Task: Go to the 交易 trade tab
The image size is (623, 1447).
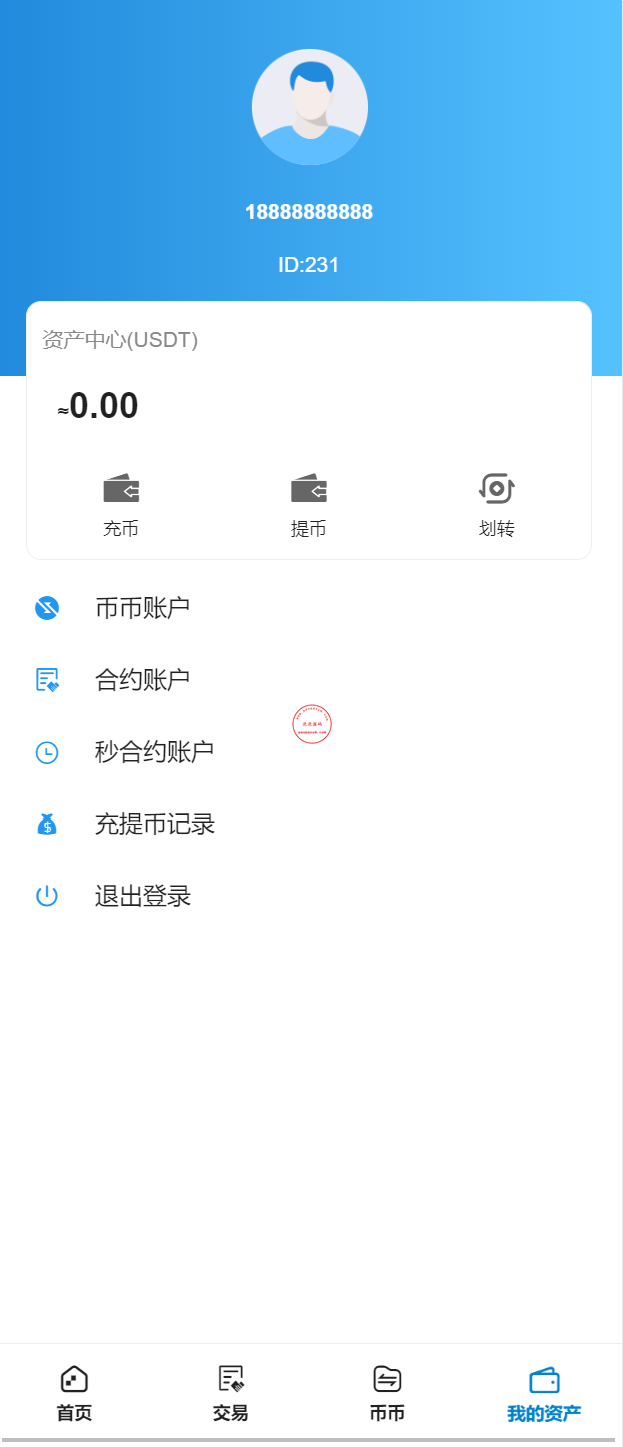Action: (230, 1393)
